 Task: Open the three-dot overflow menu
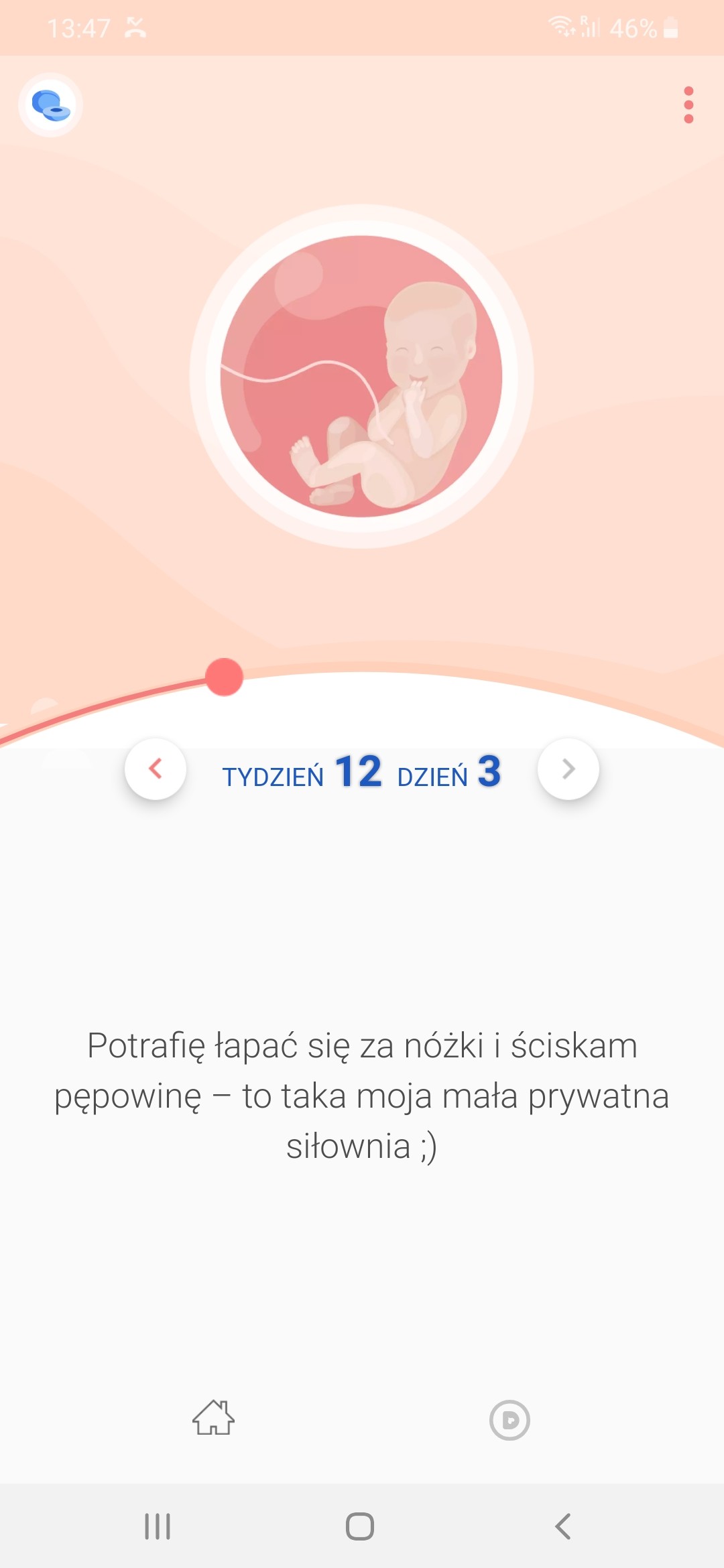688,105
